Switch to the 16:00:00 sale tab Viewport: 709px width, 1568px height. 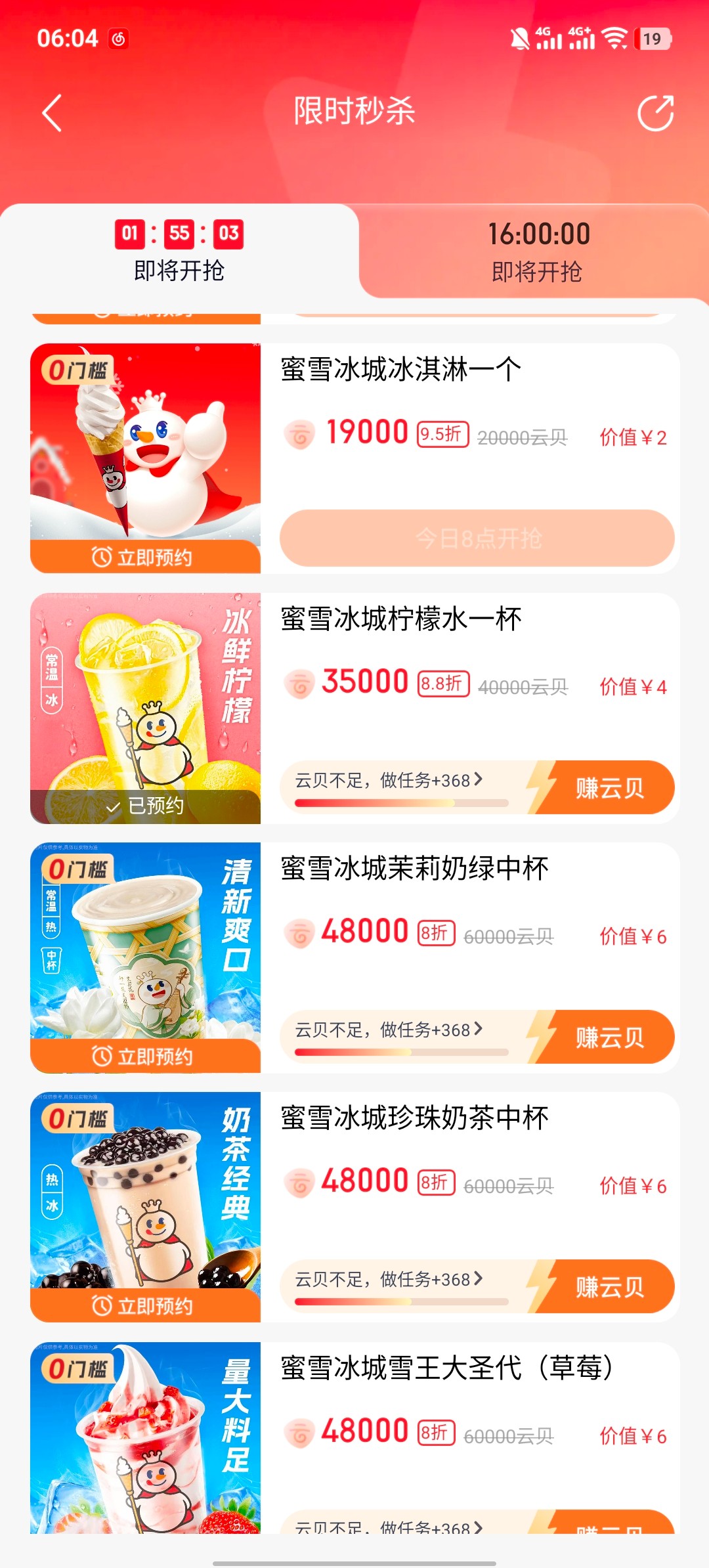pyautogui.click(x=537, y=251)
